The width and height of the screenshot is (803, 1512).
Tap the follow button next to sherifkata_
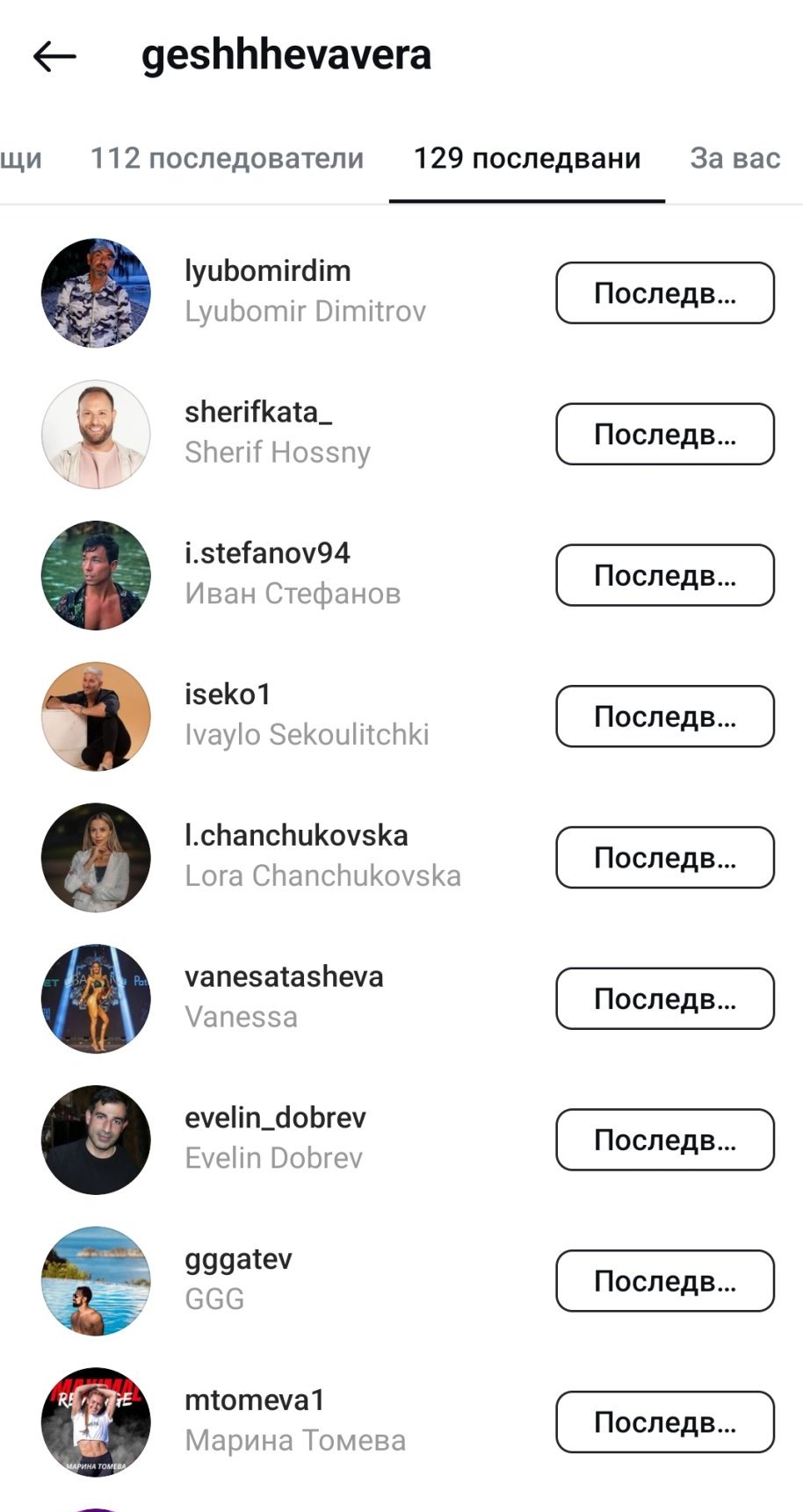[664, 435]
